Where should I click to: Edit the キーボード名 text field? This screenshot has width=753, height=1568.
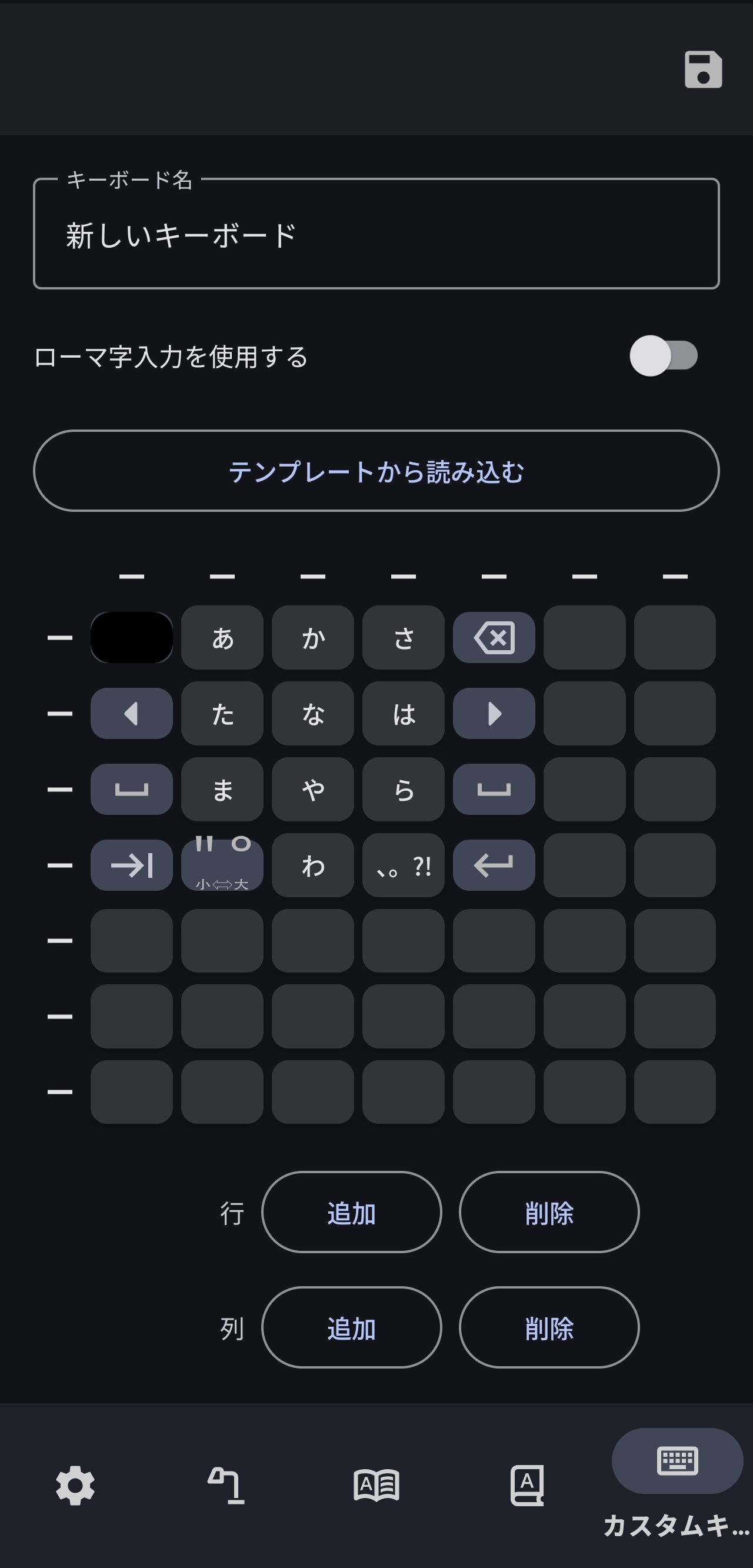tap(376, 235)
